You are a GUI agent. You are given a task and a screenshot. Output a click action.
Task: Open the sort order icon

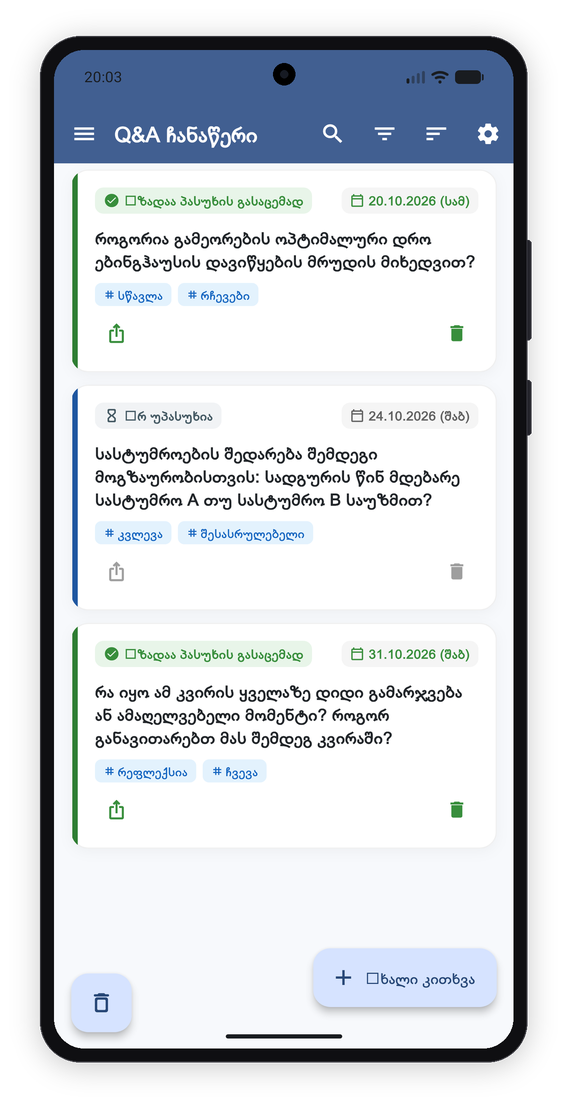tap(436, 133)
